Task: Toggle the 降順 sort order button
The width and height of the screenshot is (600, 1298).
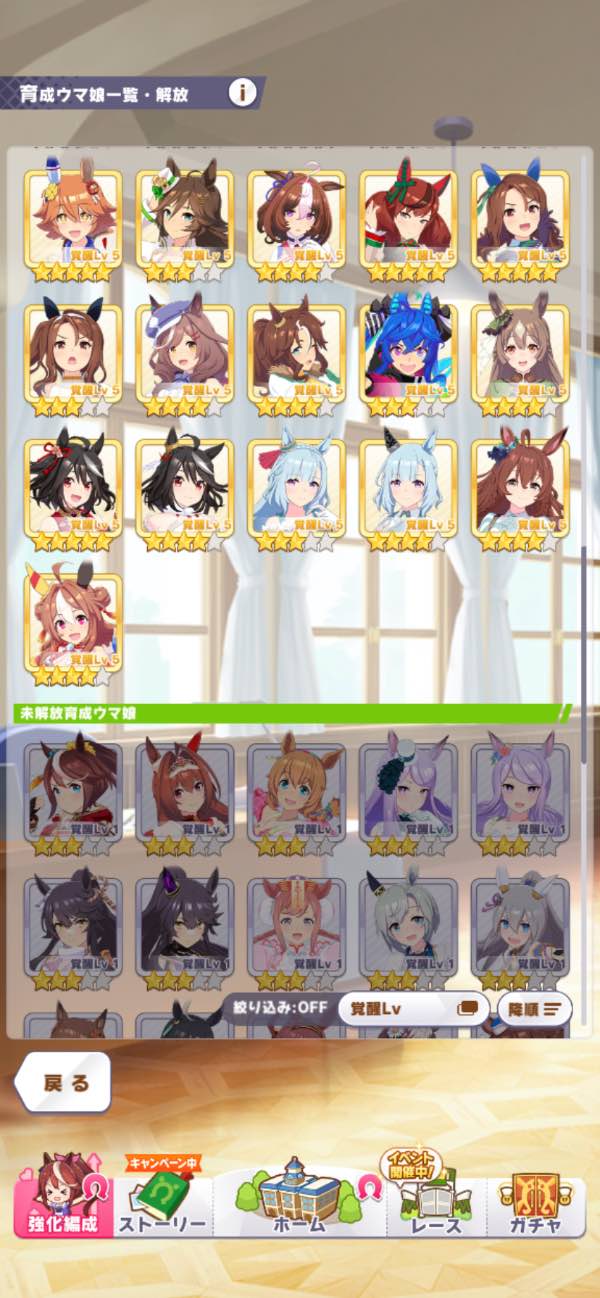Action: pos(534,1008)
